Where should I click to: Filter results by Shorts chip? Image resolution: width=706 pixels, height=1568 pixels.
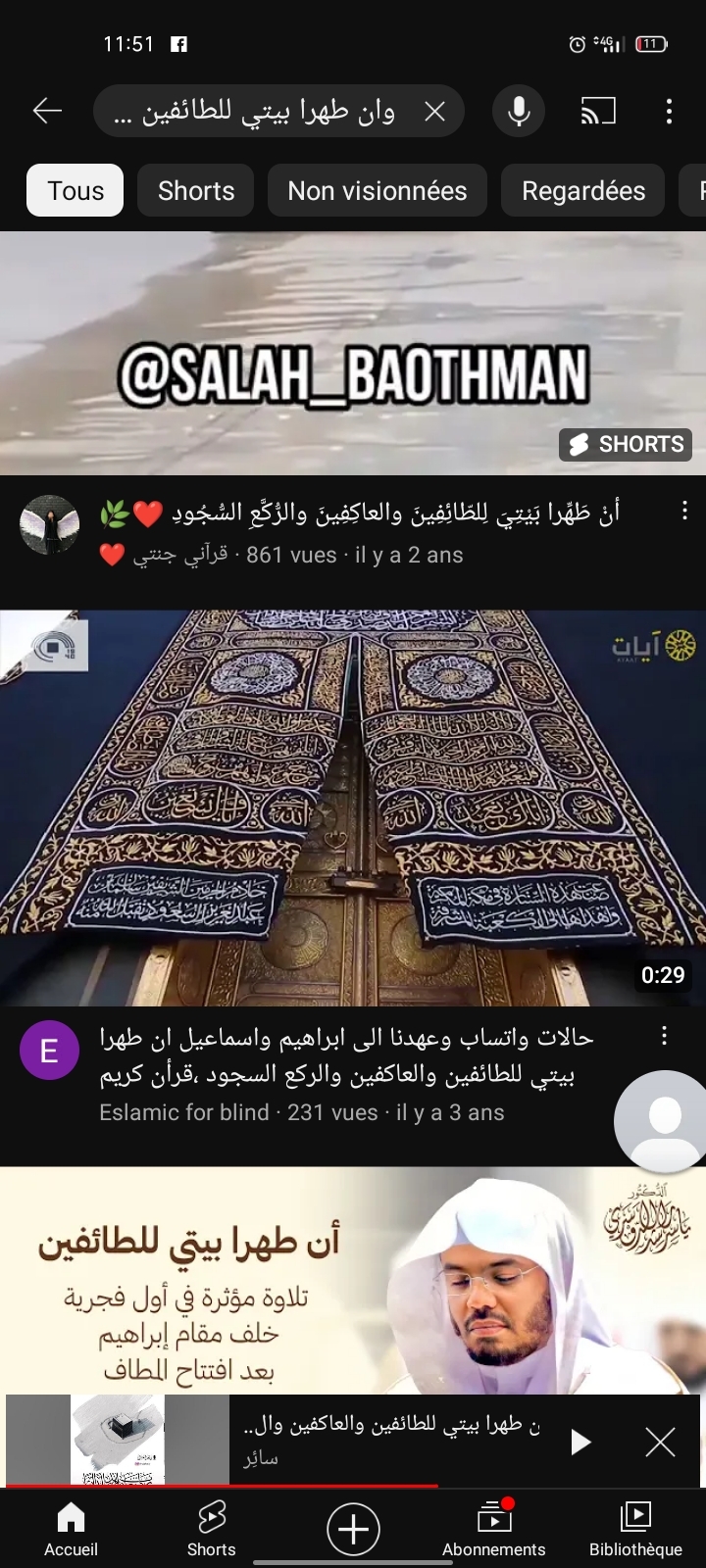(196, 190)
